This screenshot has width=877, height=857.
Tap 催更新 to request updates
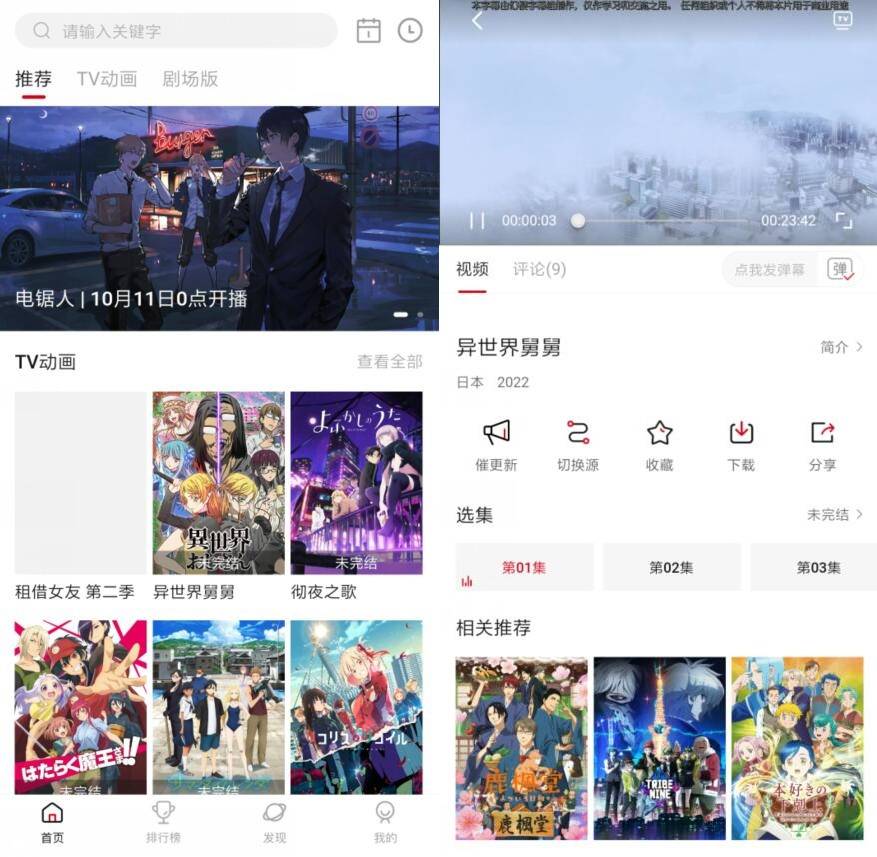pyautogui.click(x=496, y=445)
